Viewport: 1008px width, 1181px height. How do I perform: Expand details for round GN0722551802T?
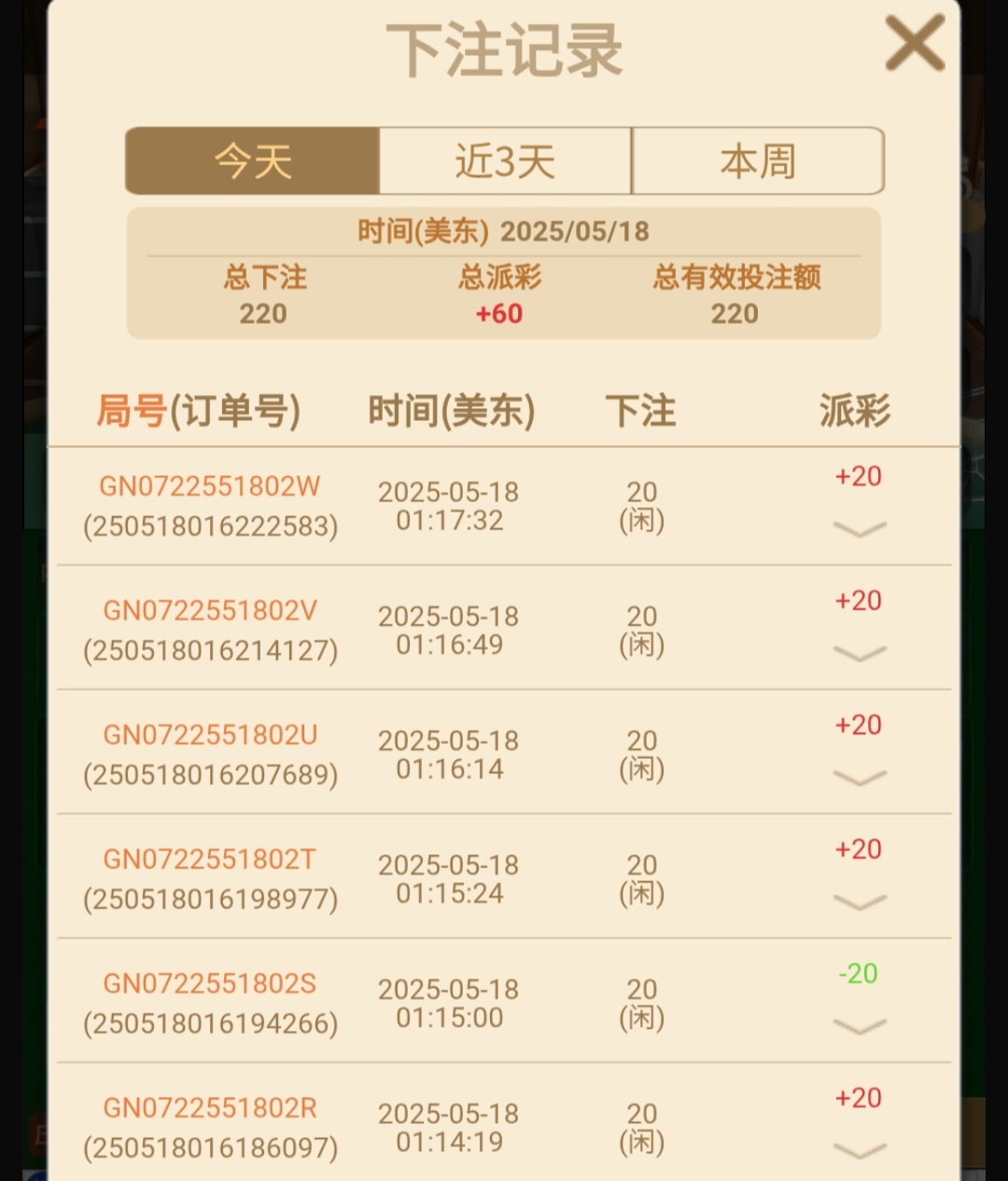(859, 902)
